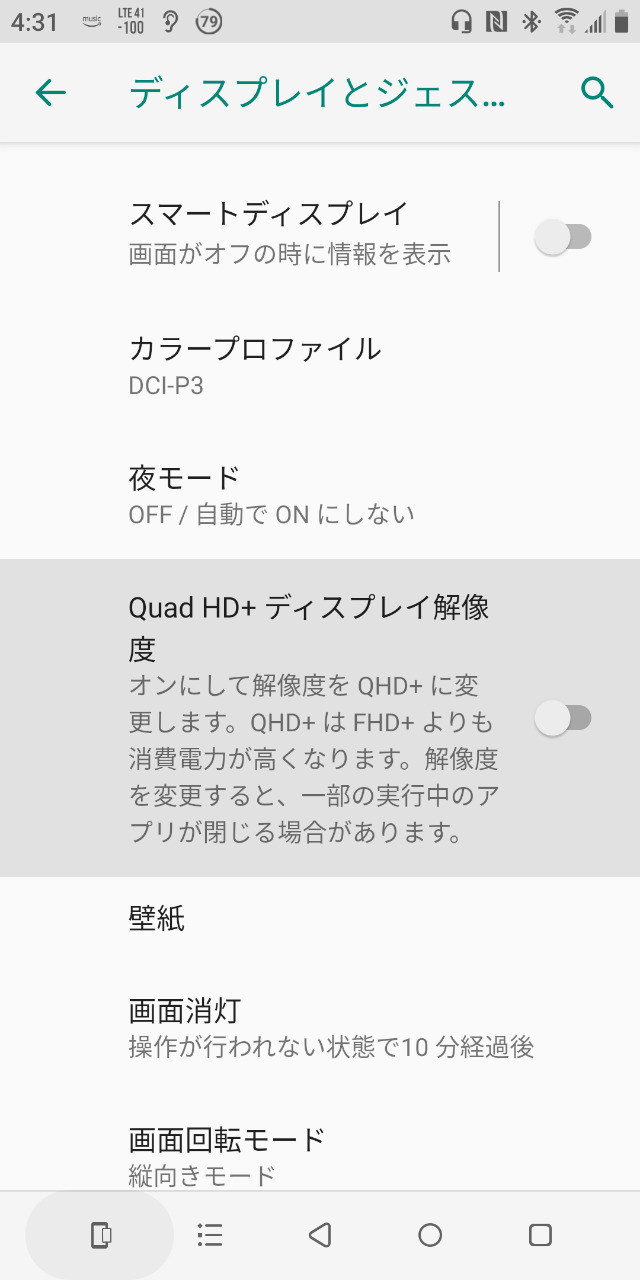Screen dimensions: 640x1280
Task: Open recent apps from navigation bar
Action: pos(540,1235)
